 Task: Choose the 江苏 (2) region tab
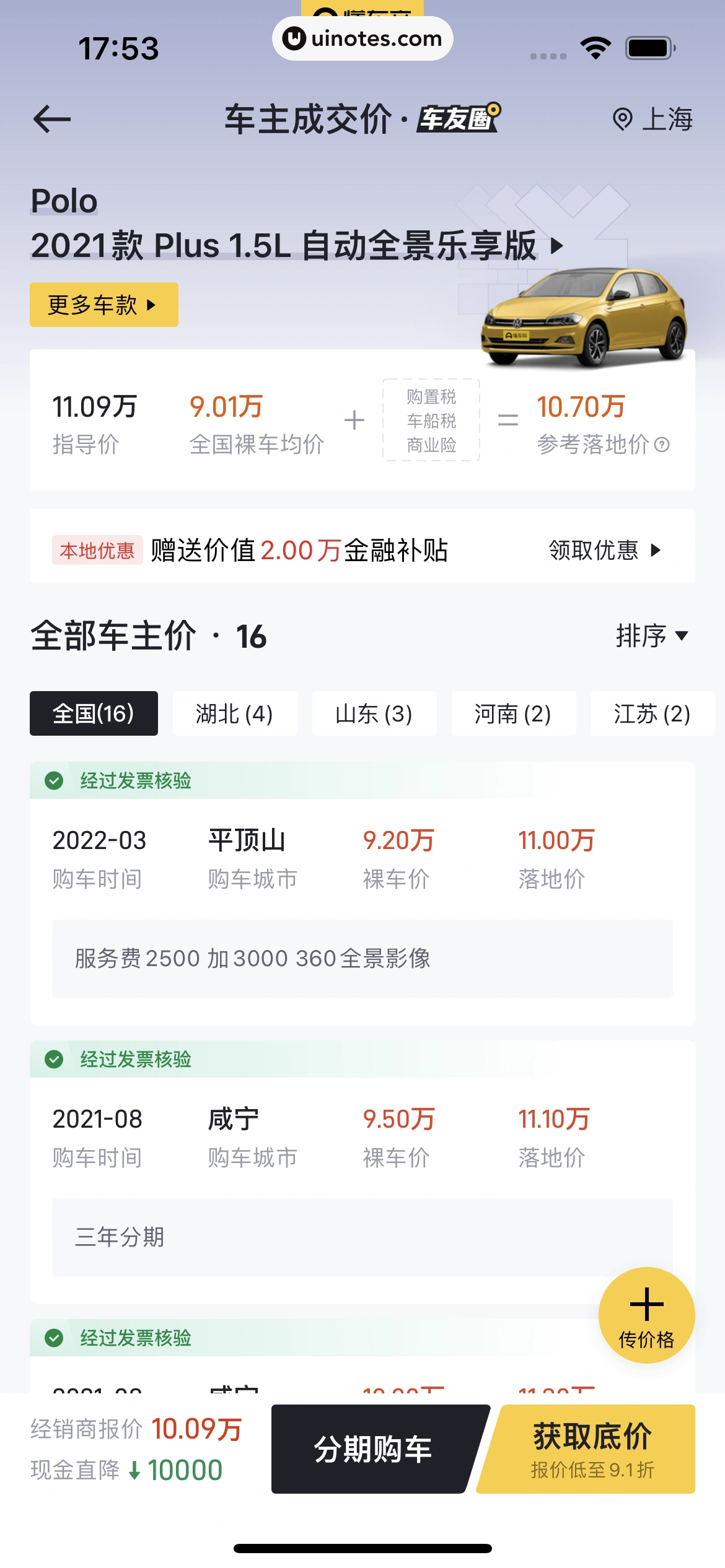[652, 713]
